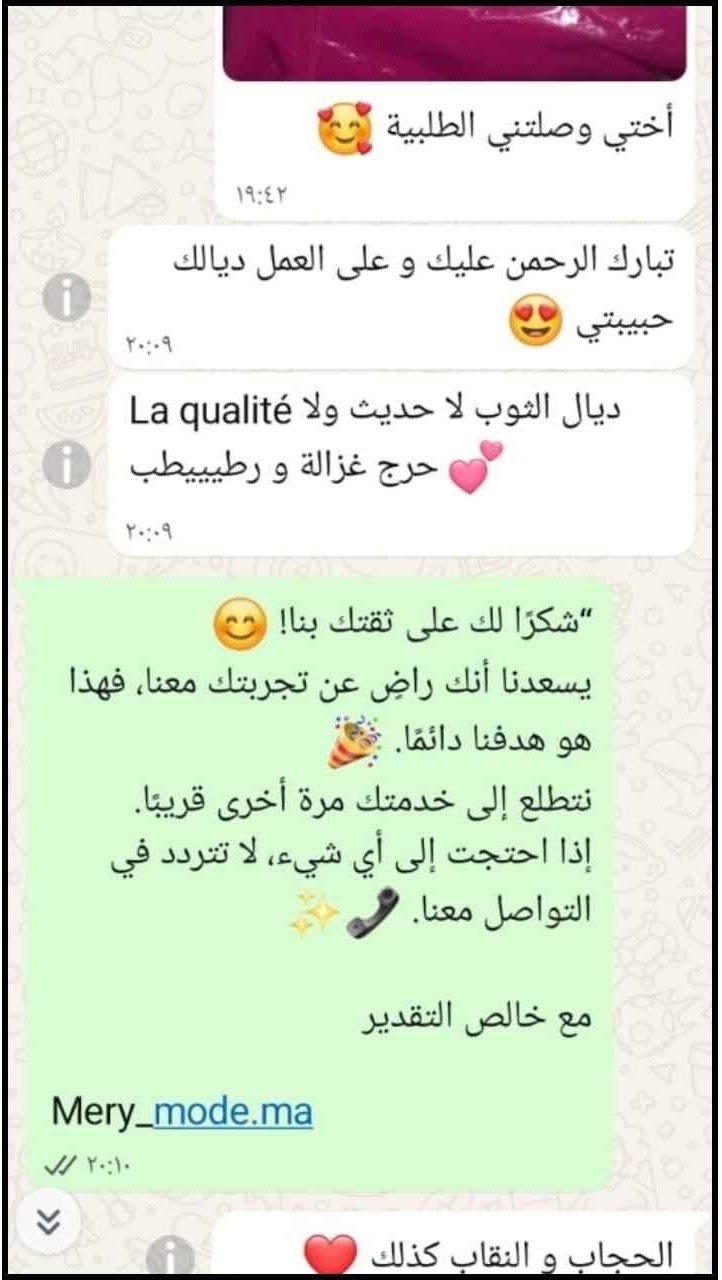Open the mode.ma link in the message
Viewport: 722px width, 1280px height.
click(x=233, y=1110)
